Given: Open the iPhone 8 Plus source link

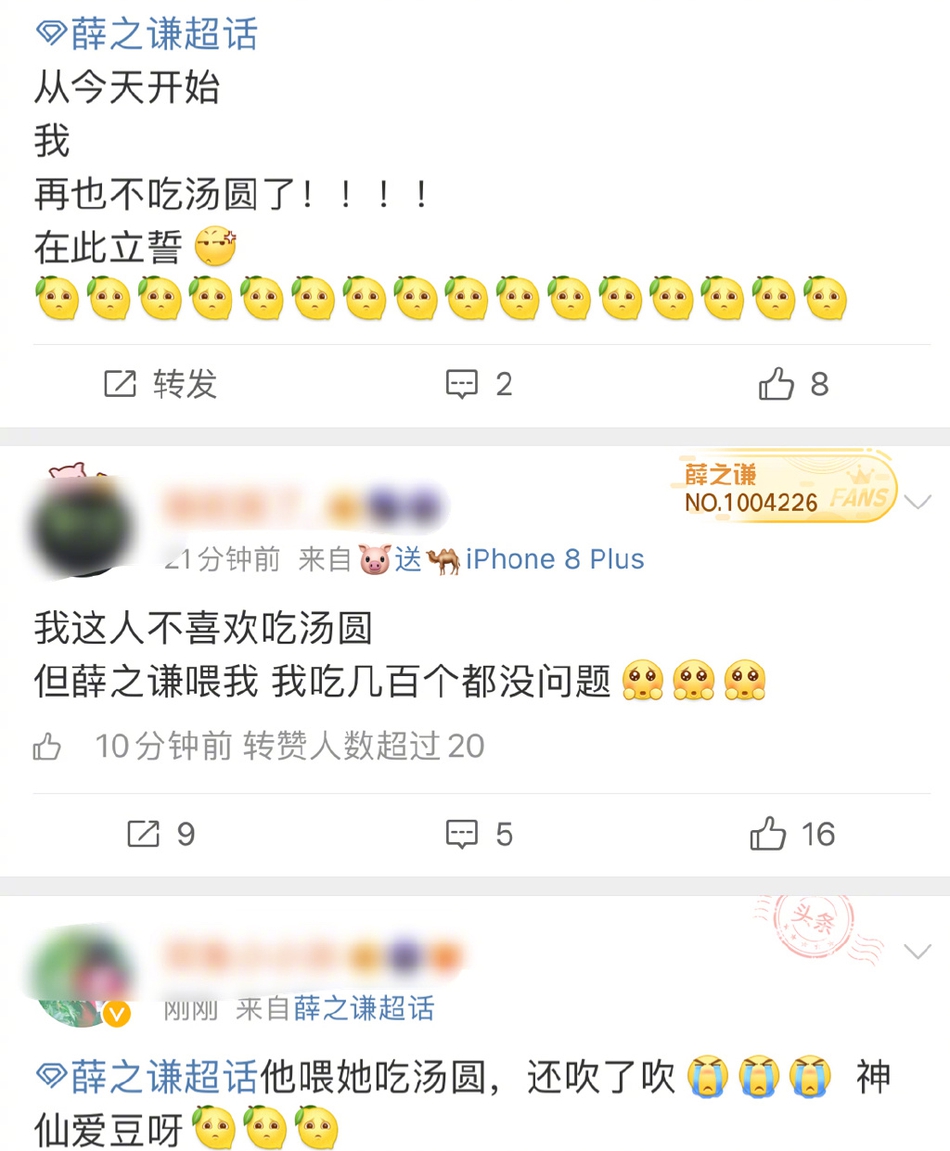Looking at the screenshot, I should (555, 559).
